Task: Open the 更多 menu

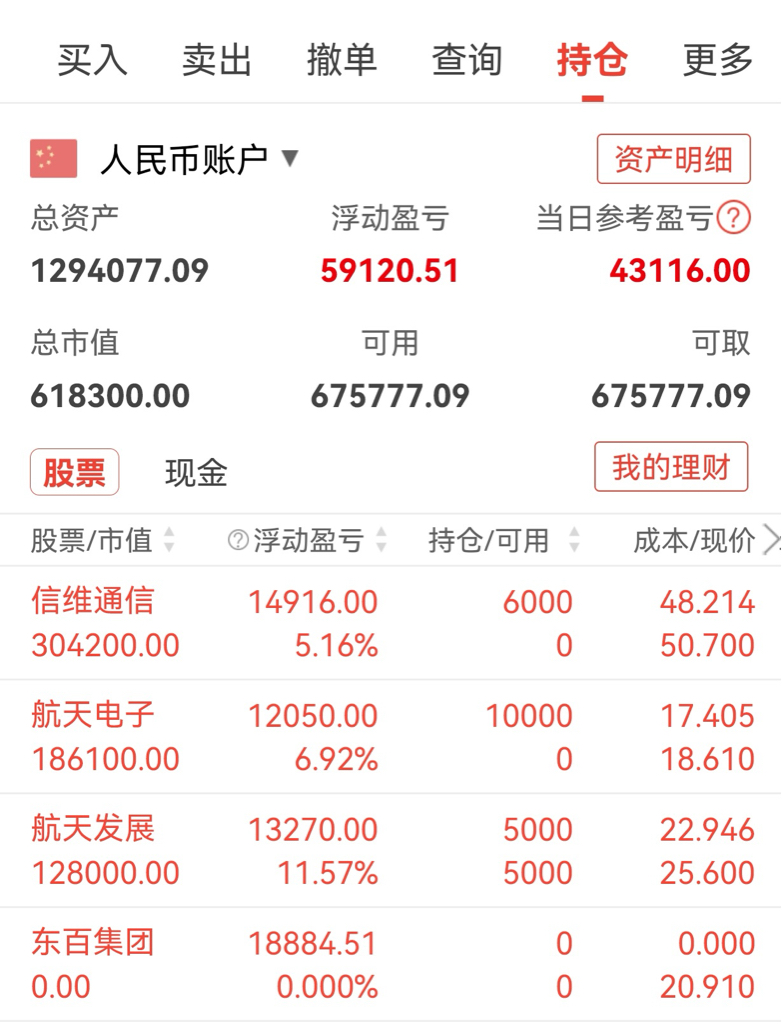Action: [x=714, y=60]
